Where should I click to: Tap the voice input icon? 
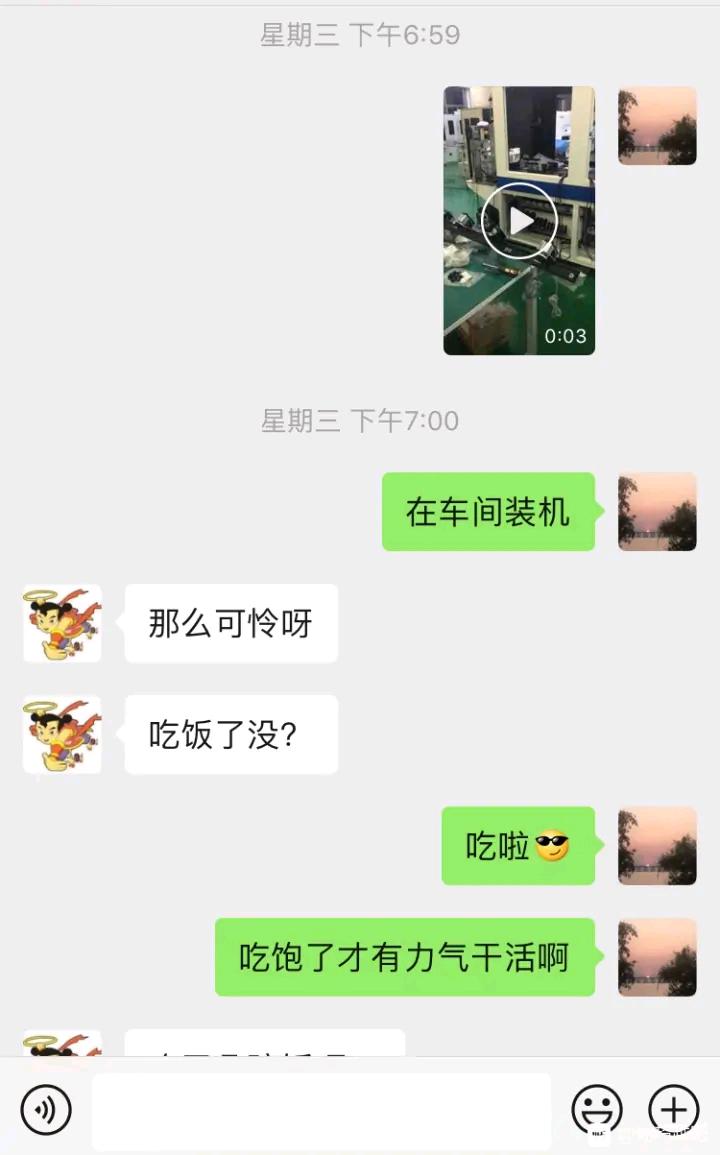pyautogui.click(x=46, y=1109)
